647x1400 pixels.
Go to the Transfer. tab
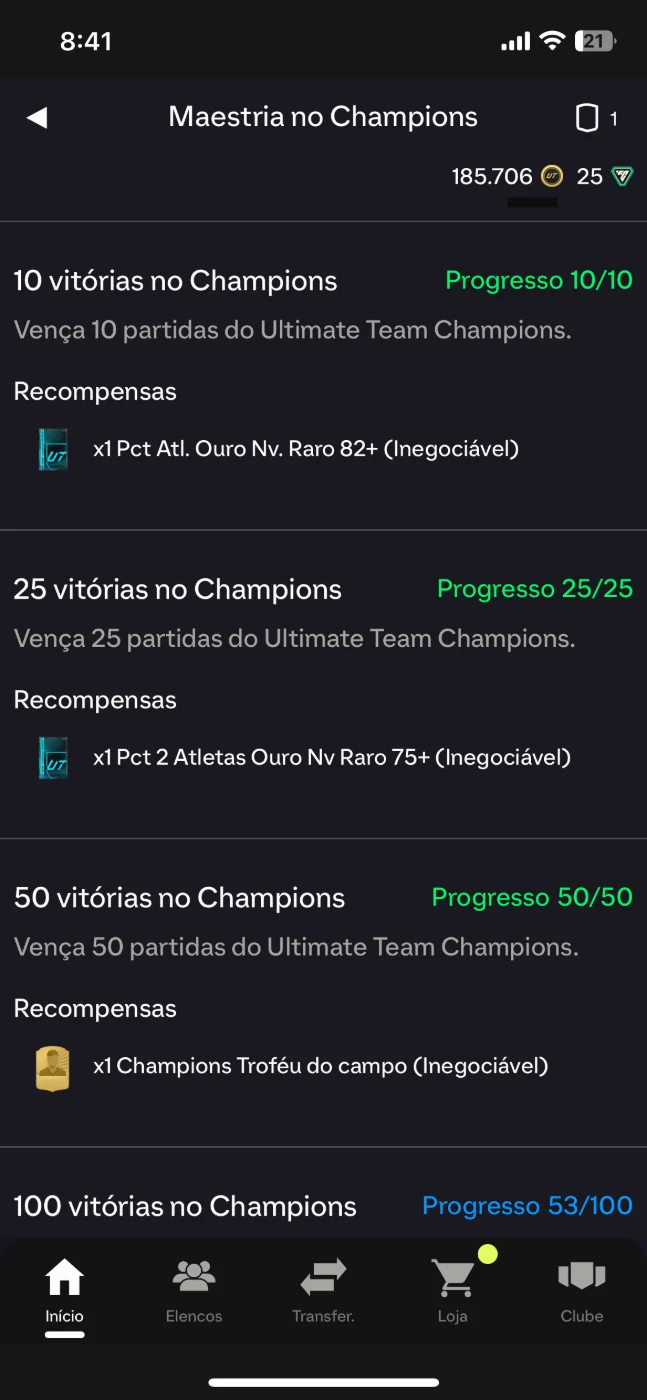pos(323,1290)
